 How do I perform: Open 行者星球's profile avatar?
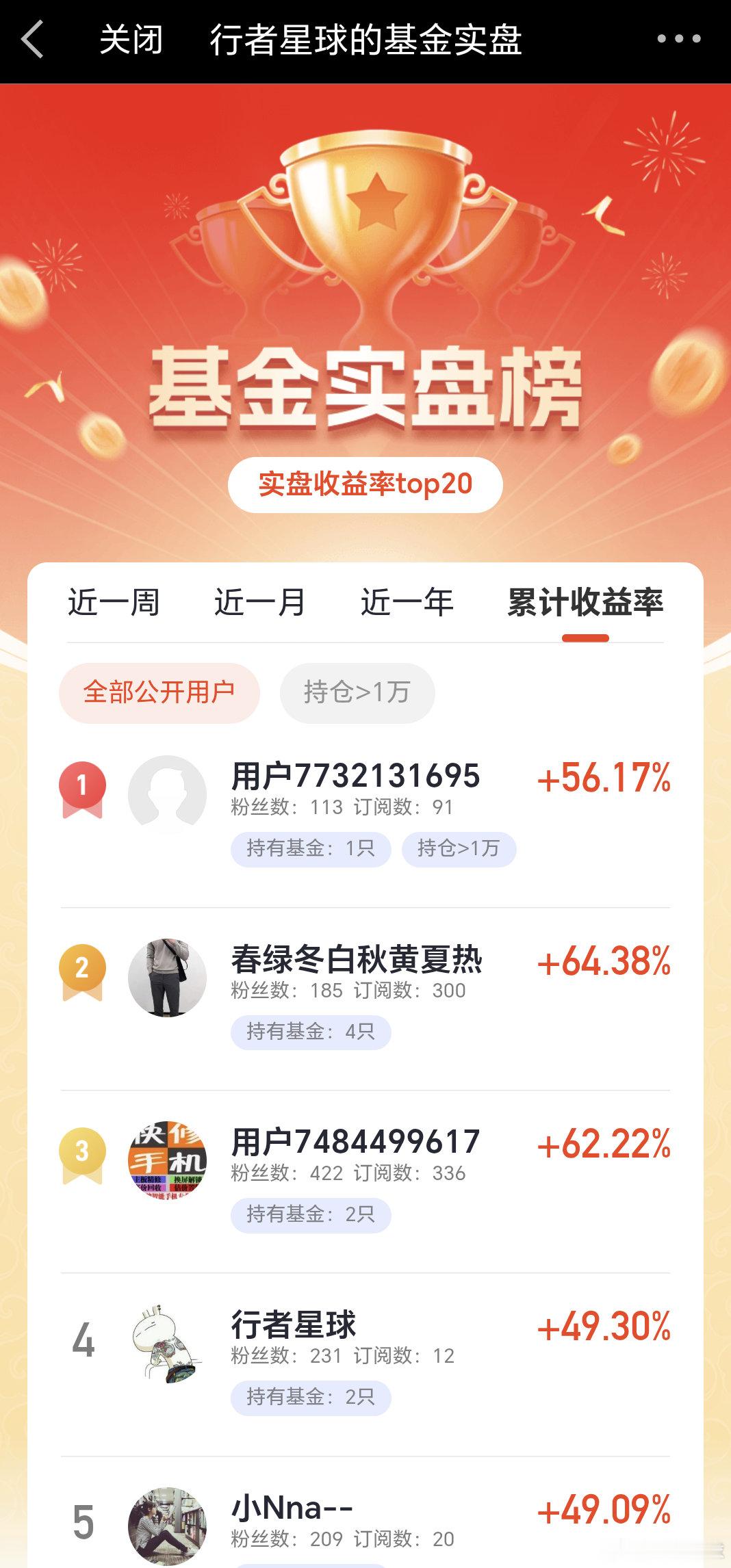pyautogui.click(x=167, y=1343)
